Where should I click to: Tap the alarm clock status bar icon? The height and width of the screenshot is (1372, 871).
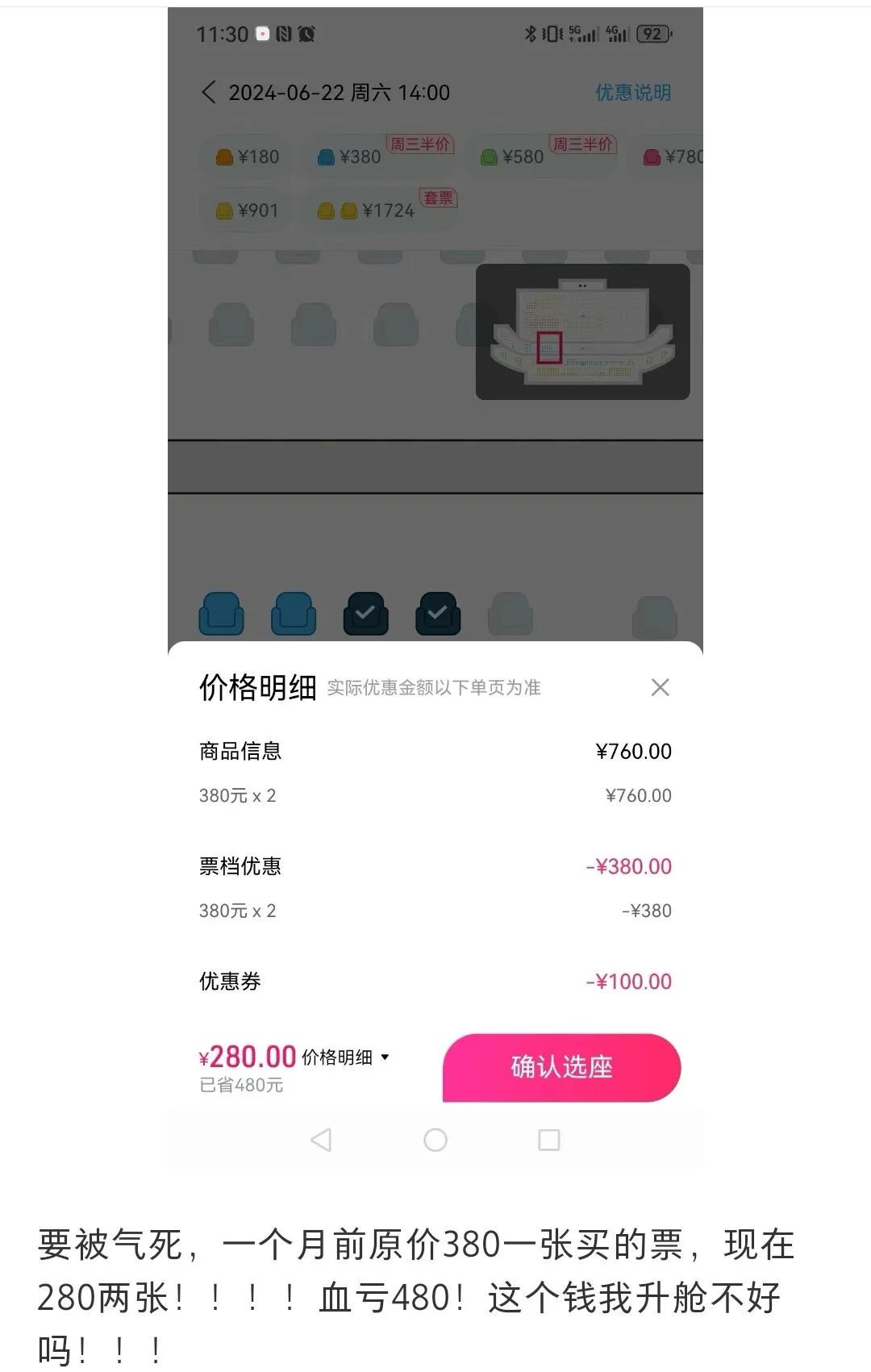coord(309,34)
